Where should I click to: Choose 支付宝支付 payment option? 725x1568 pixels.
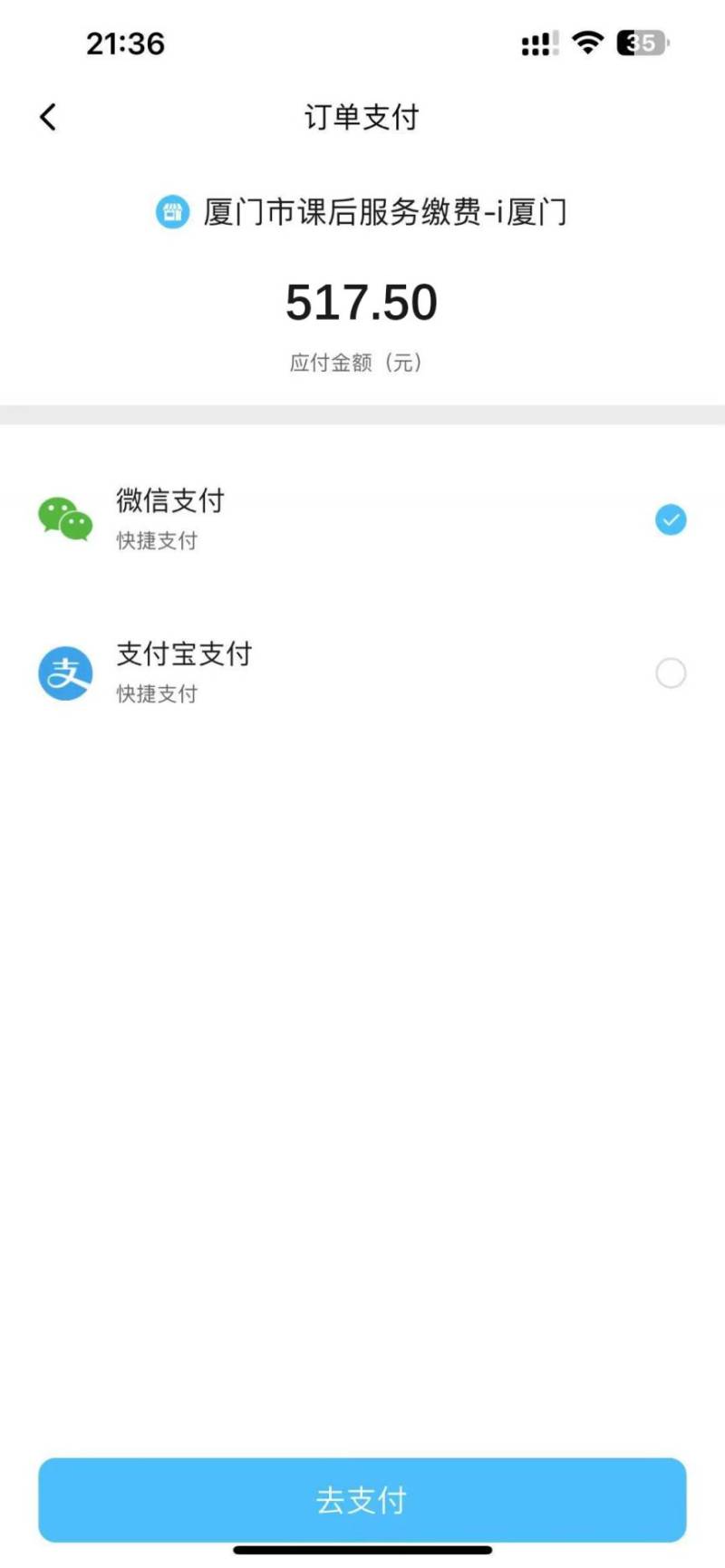(670, 673)
